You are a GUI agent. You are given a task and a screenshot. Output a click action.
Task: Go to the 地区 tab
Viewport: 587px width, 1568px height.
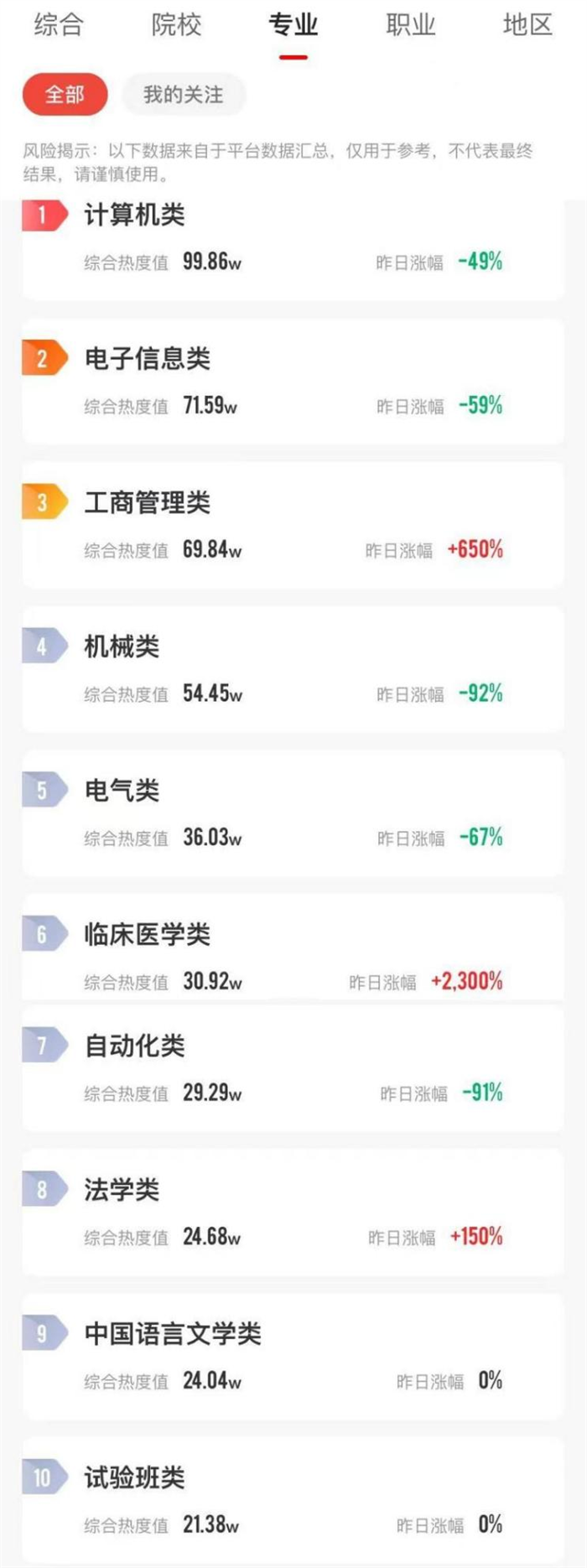point(527,25)
